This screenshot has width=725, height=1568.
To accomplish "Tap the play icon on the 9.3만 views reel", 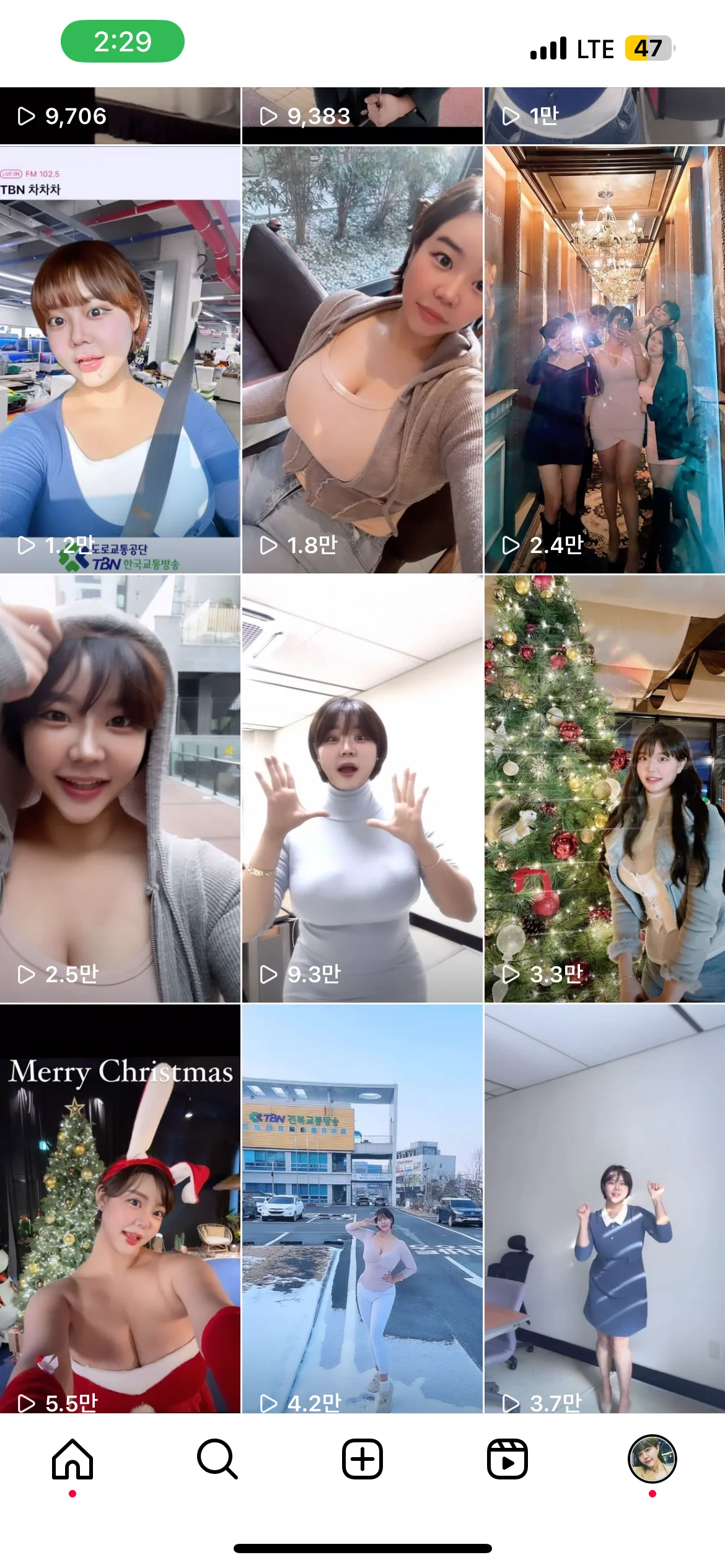I will pos(269,975).
